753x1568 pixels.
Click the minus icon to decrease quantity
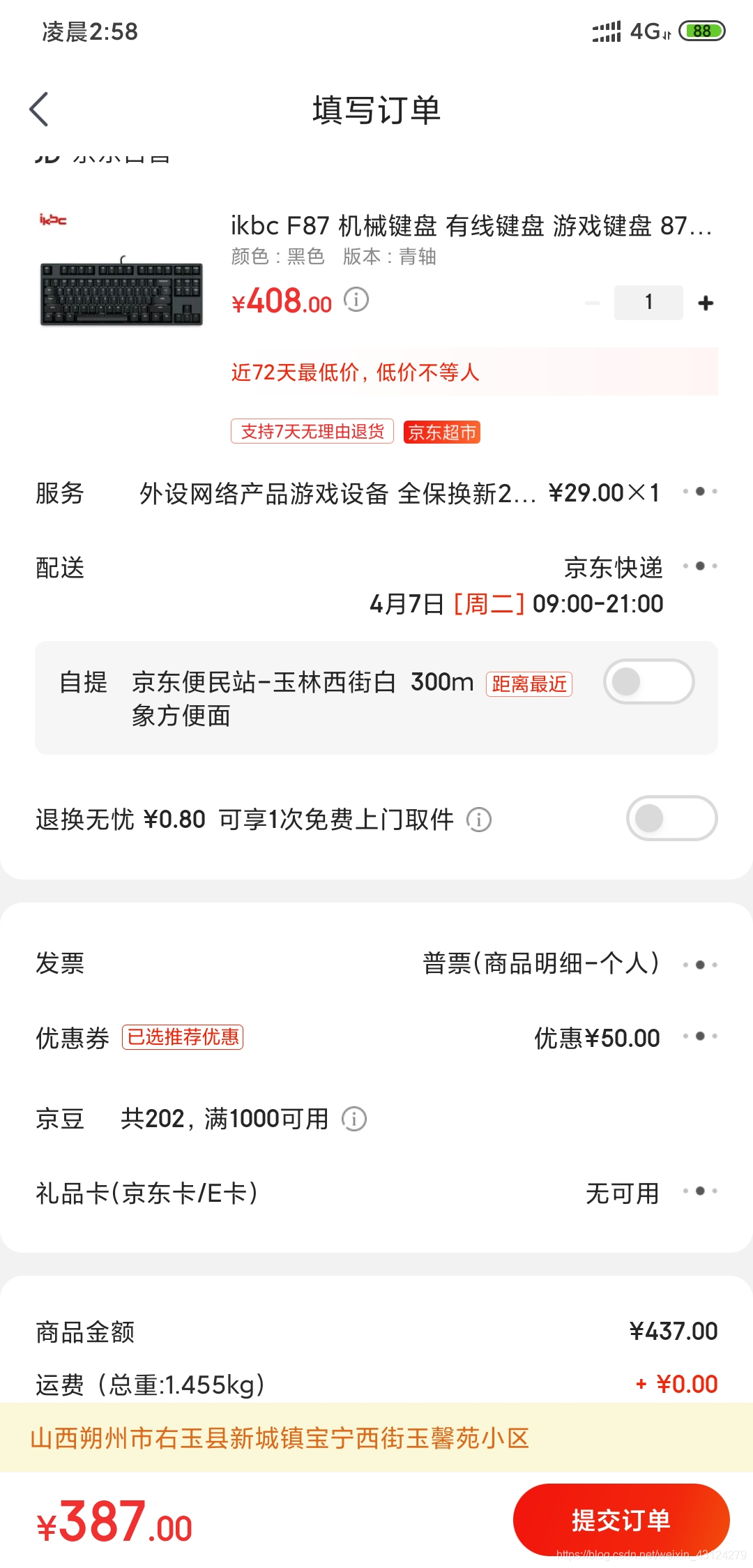pos(592,301)
